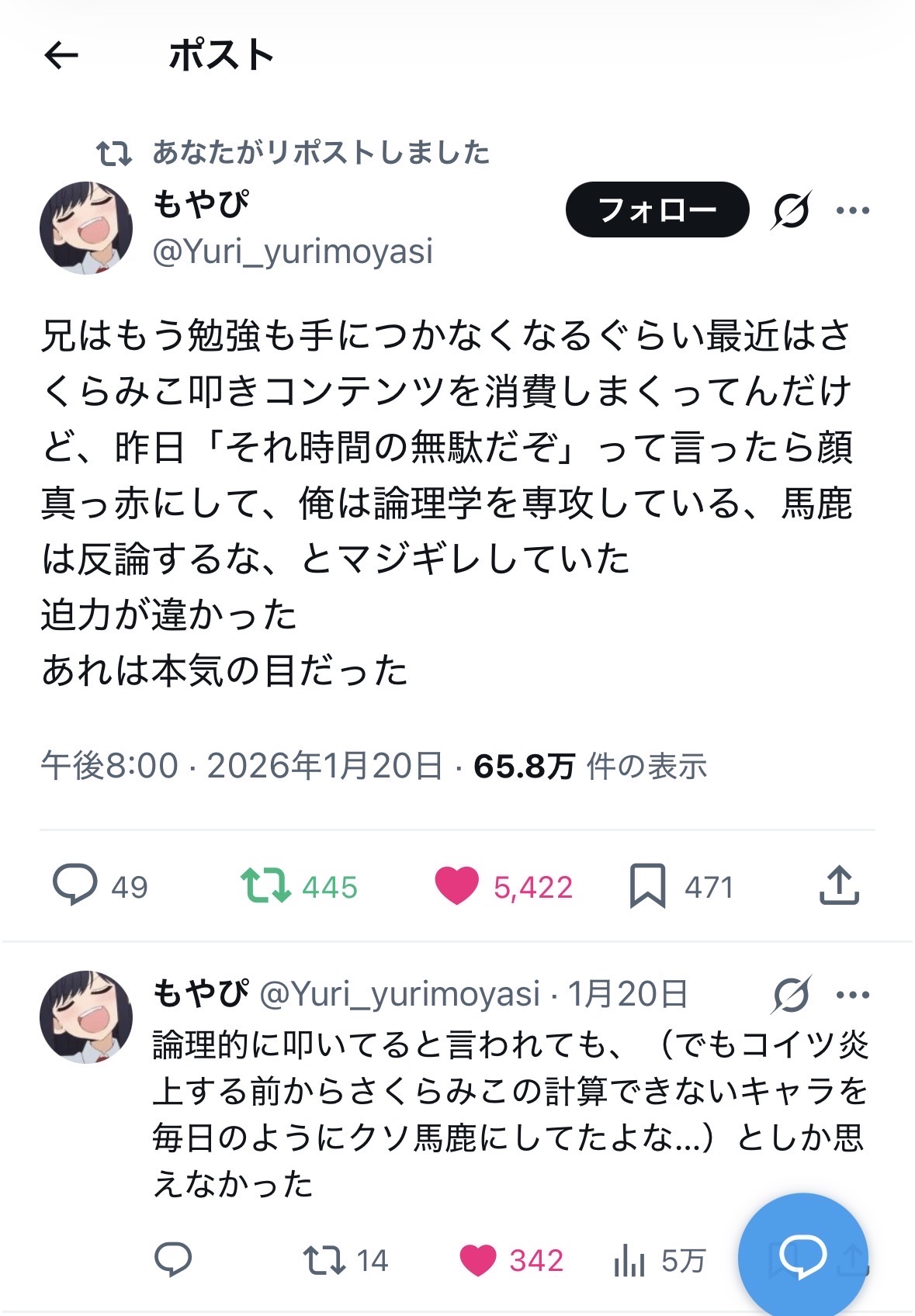
Task: Open the Grok icon on the reply
Action: click(x=791, y=994)
